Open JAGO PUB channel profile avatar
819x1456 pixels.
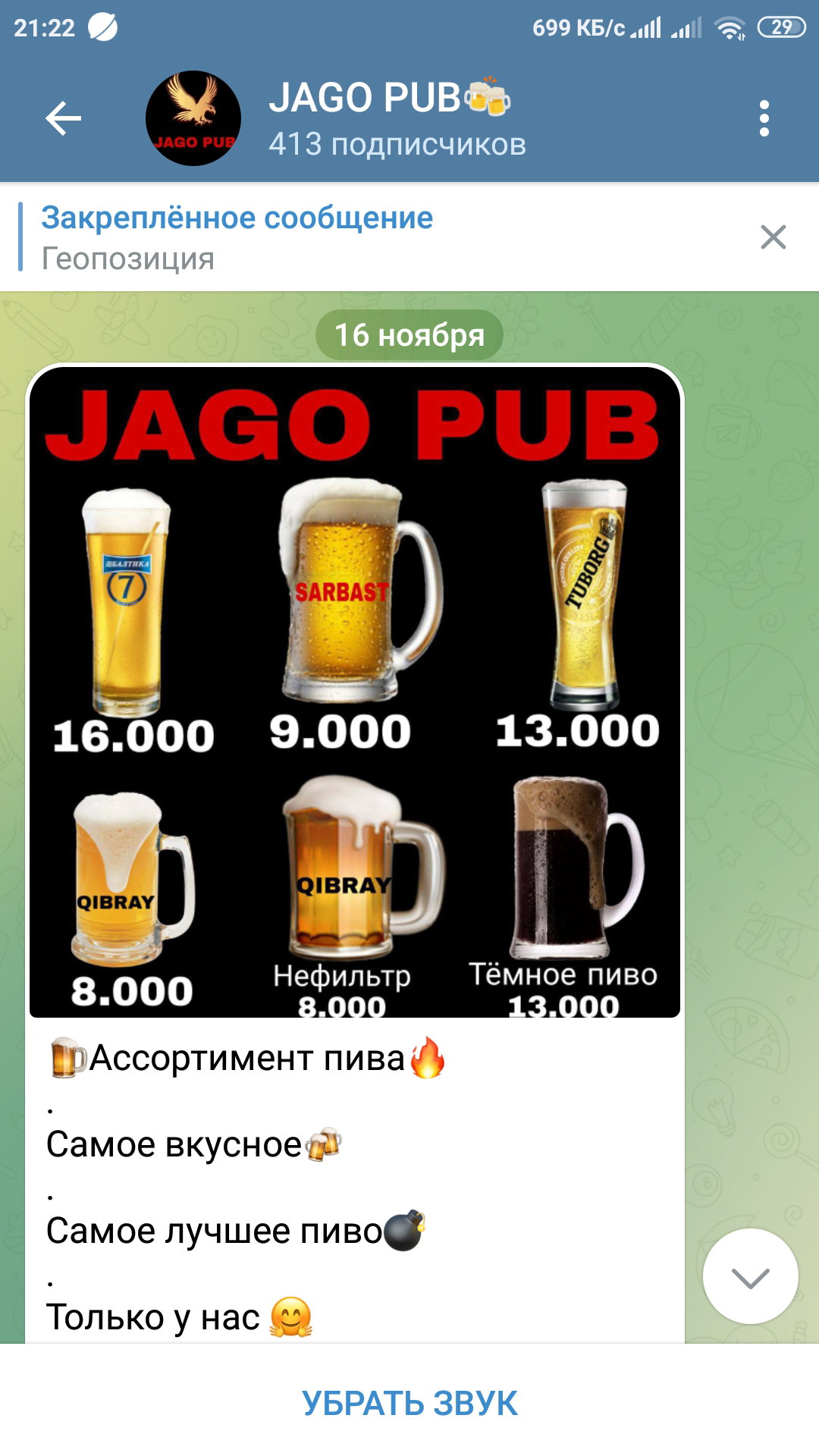193,118
